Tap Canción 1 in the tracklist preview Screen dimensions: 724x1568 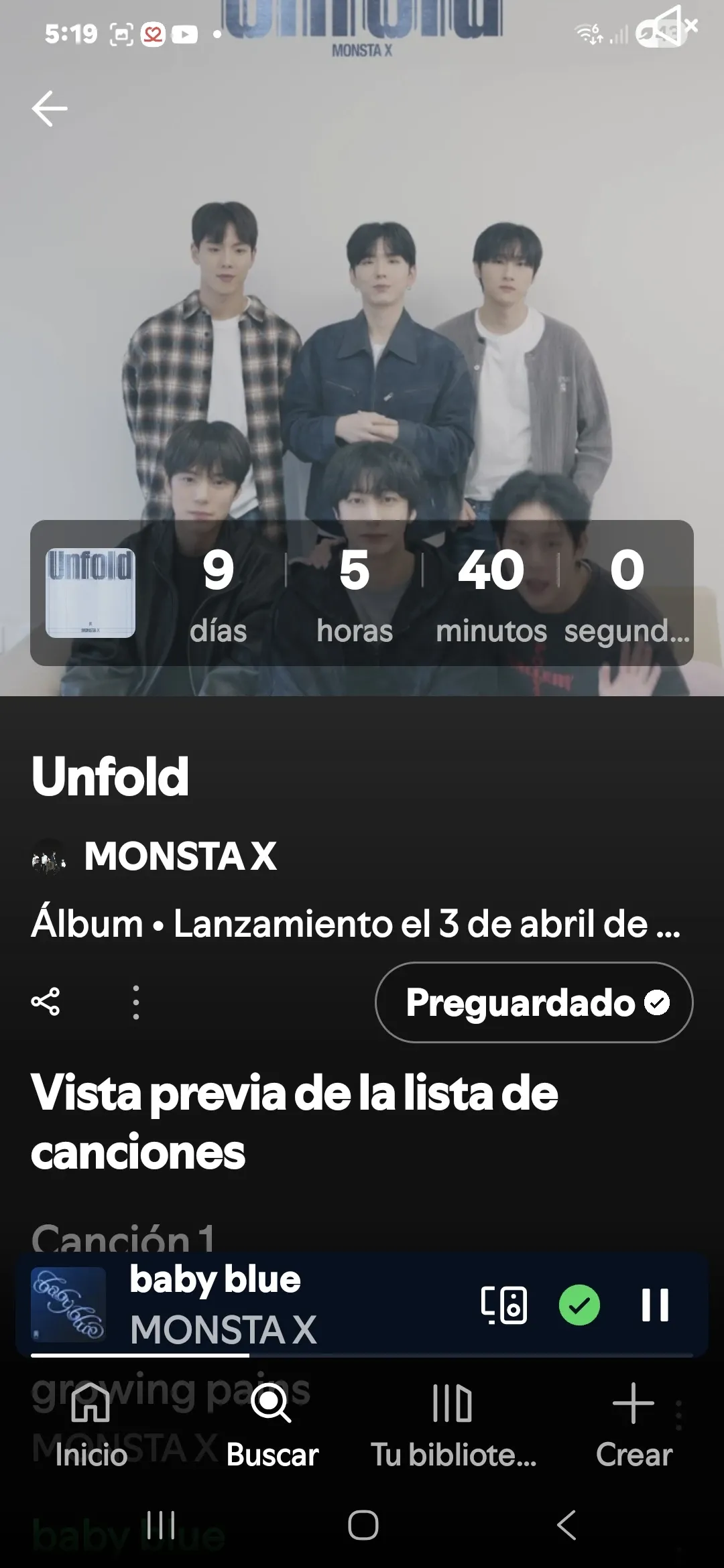[x=127, y=1236]
